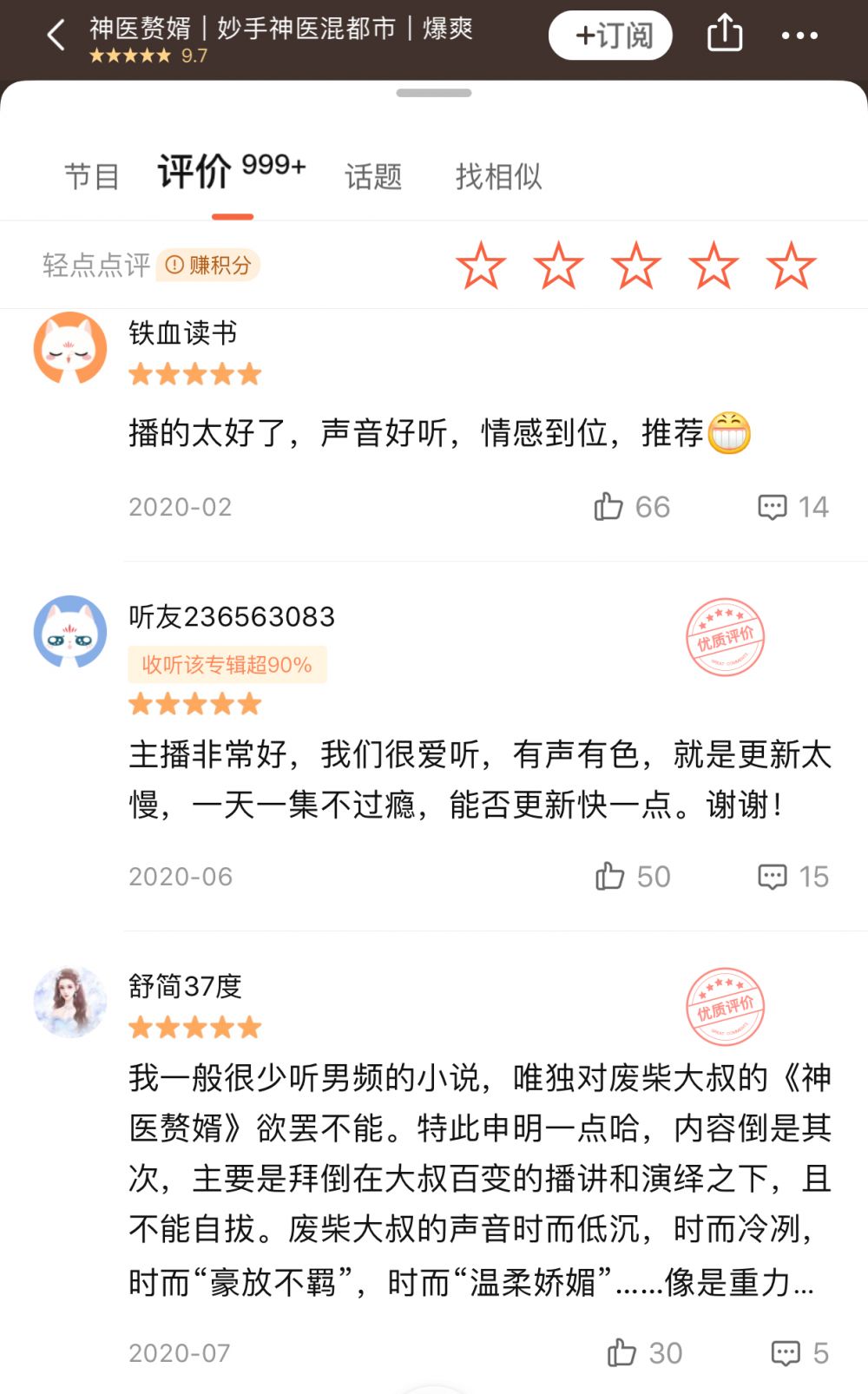Like 听友236563083's review

pyautogui.click(x=611, y=876)
